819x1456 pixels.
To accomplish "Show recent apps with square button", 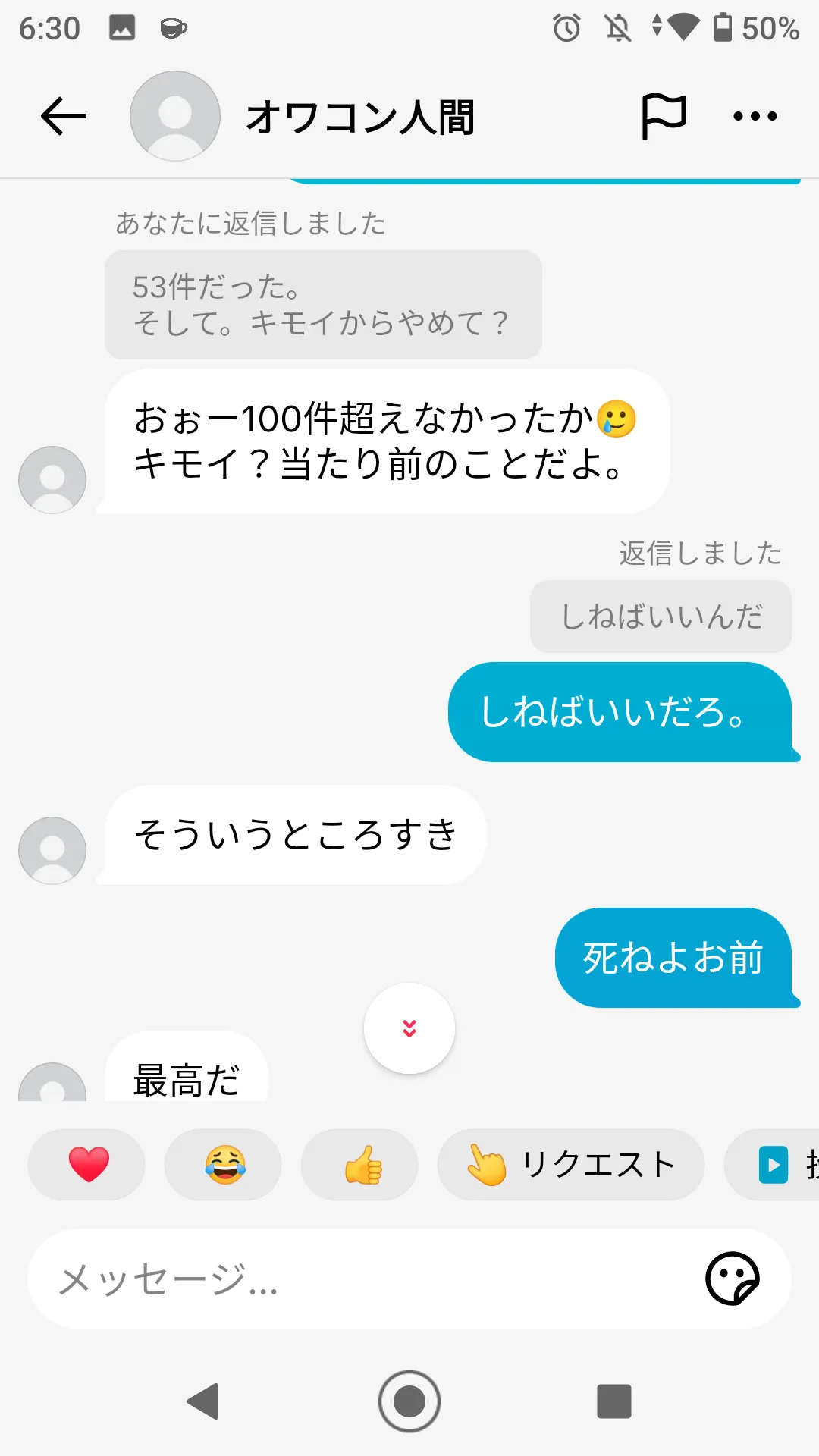I will click(614, 1401).
